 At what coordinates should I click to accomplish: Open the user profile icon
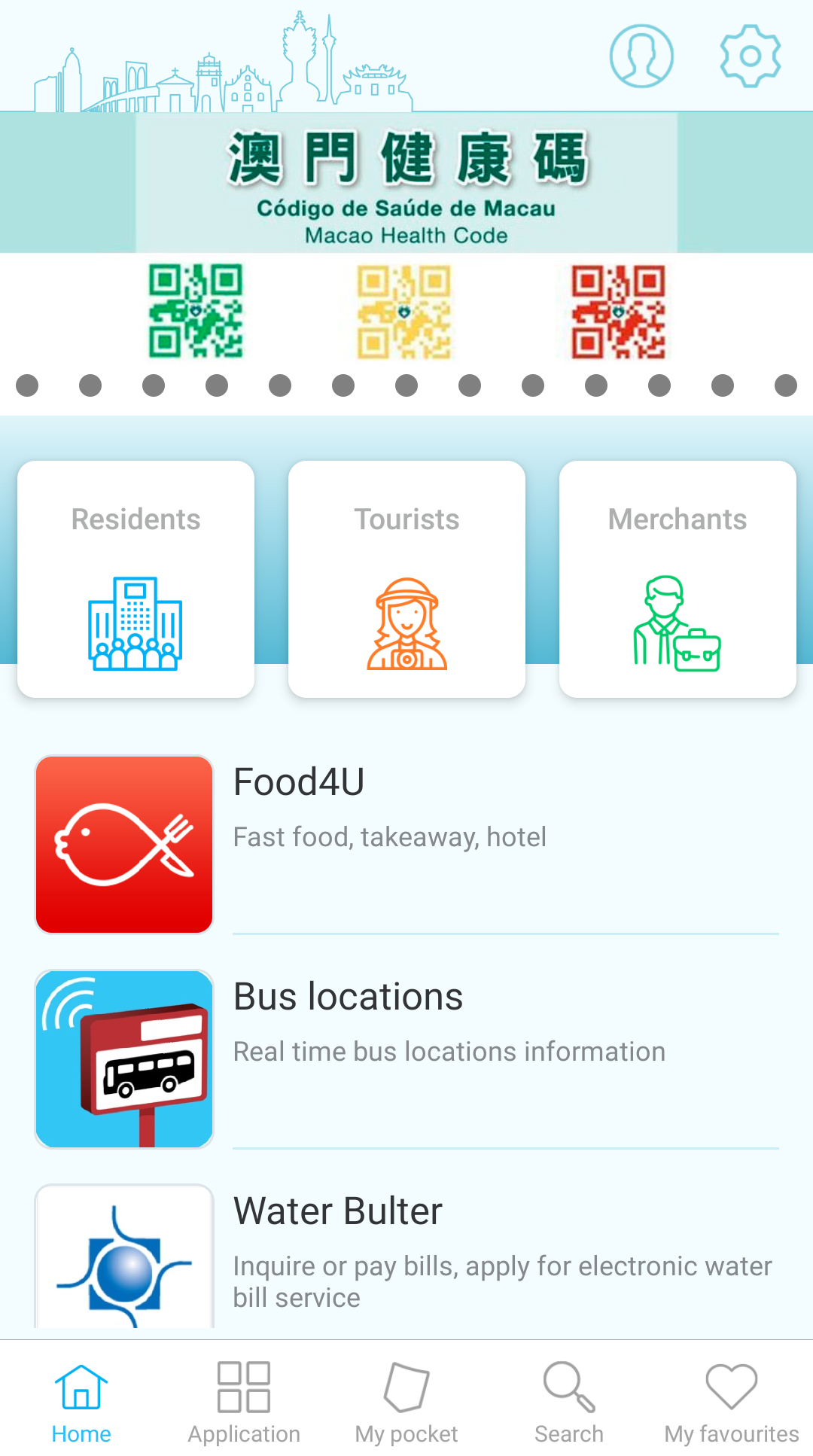tap(641, 56)
